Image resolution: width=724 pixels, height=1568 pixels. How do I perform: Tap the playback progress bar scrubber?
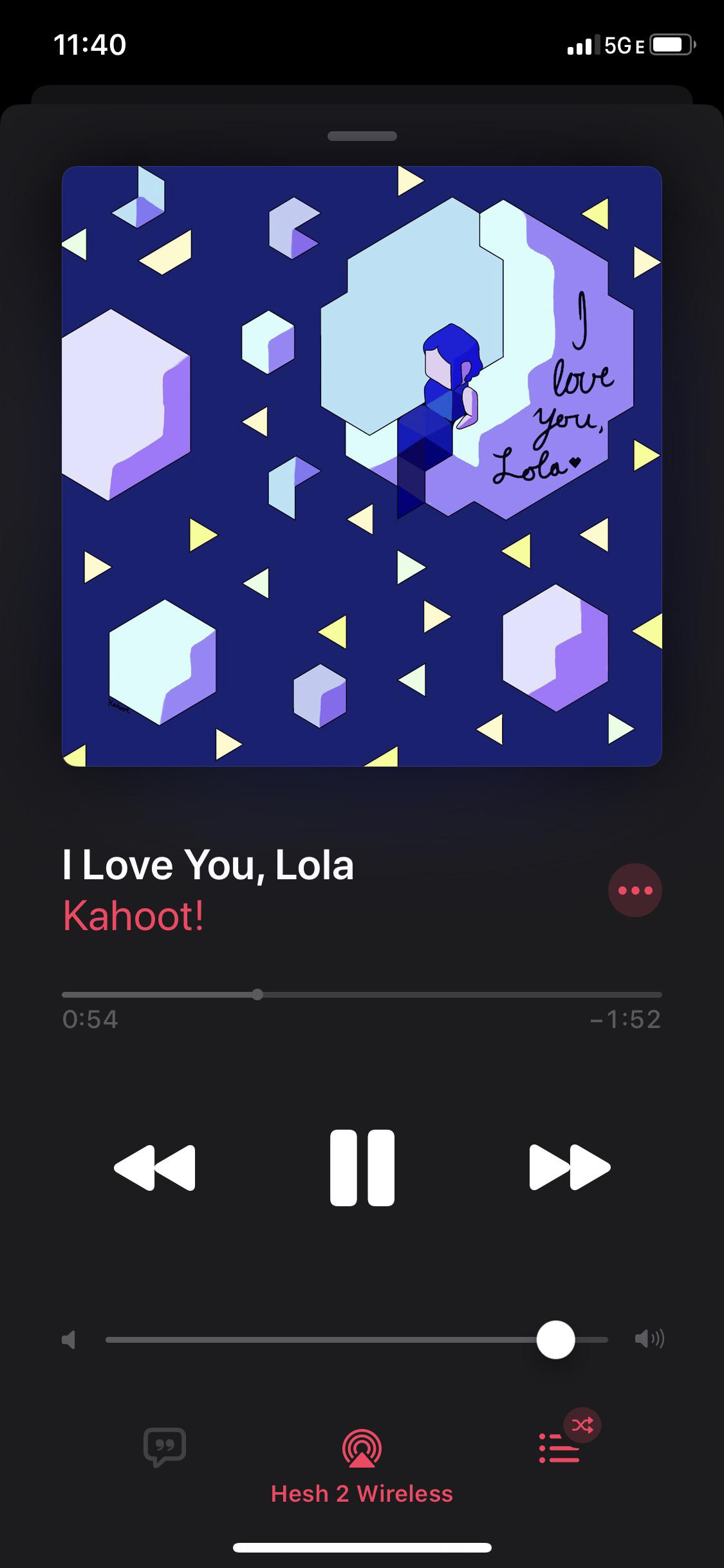tap(257, 994)
